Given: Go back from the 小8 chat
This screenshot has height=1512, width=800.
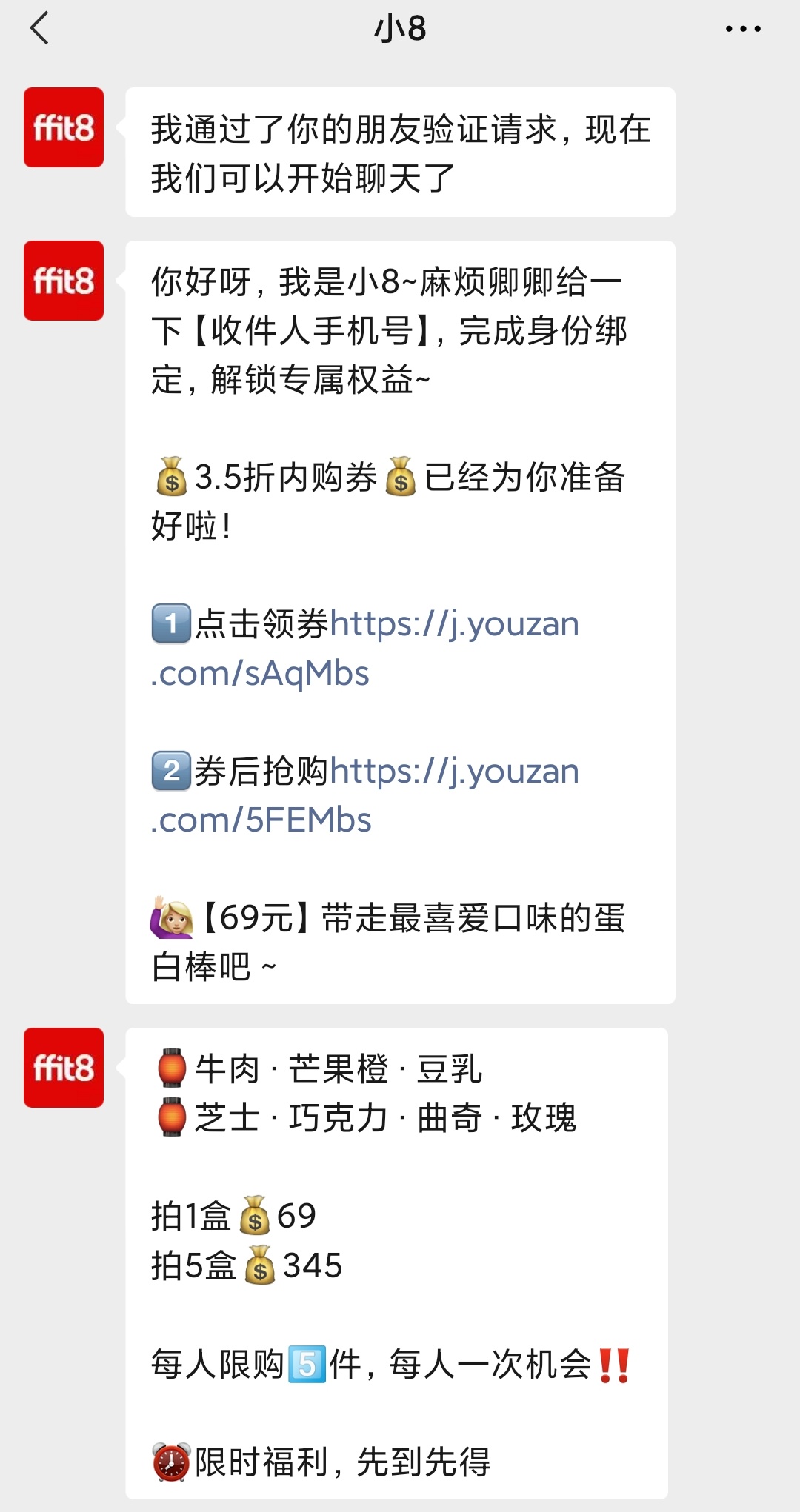Looking at the screenshot, I should coord(40,29).
